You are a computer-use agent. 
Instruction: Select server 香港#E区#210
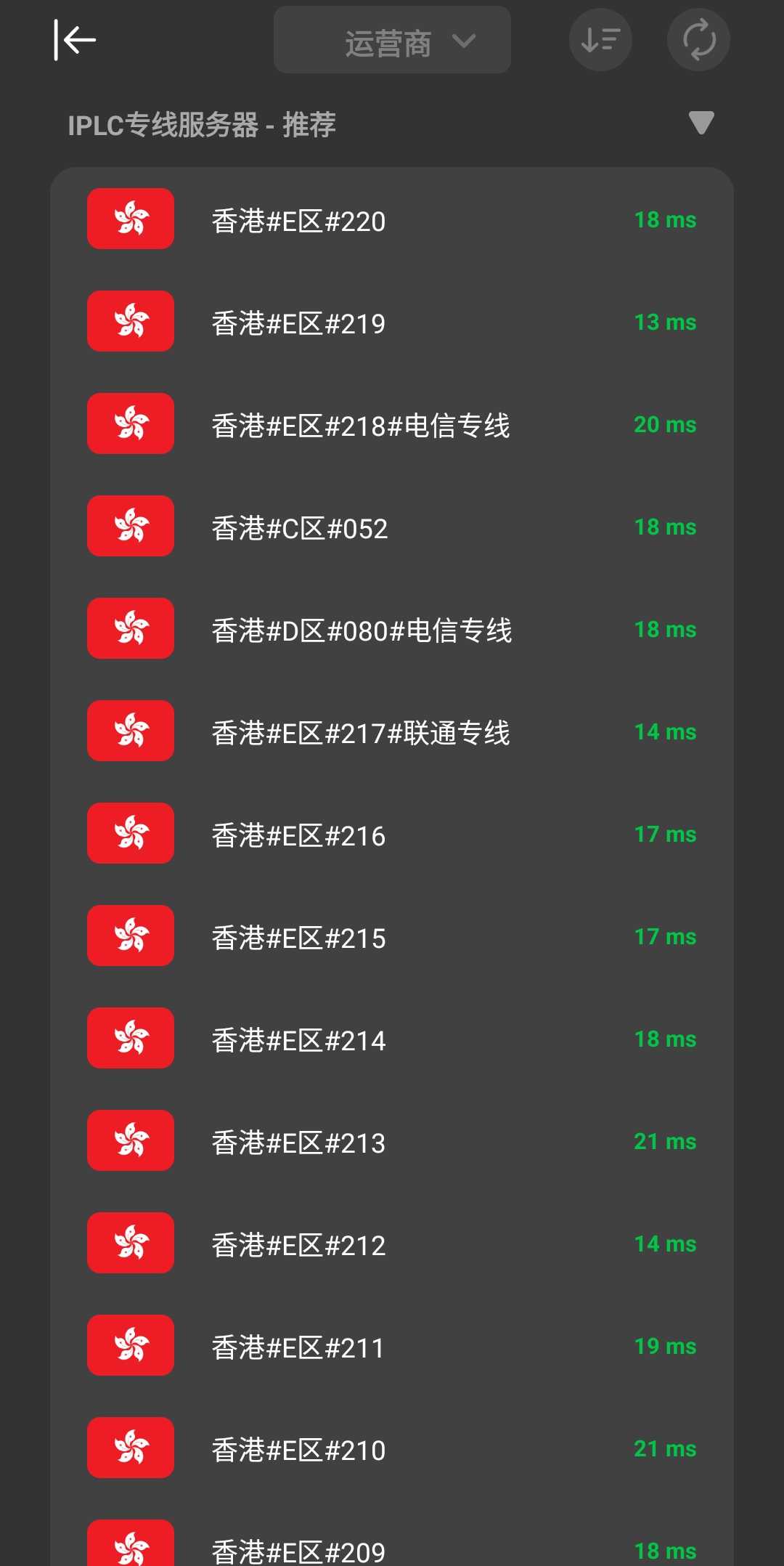(x=392, y=1448)
